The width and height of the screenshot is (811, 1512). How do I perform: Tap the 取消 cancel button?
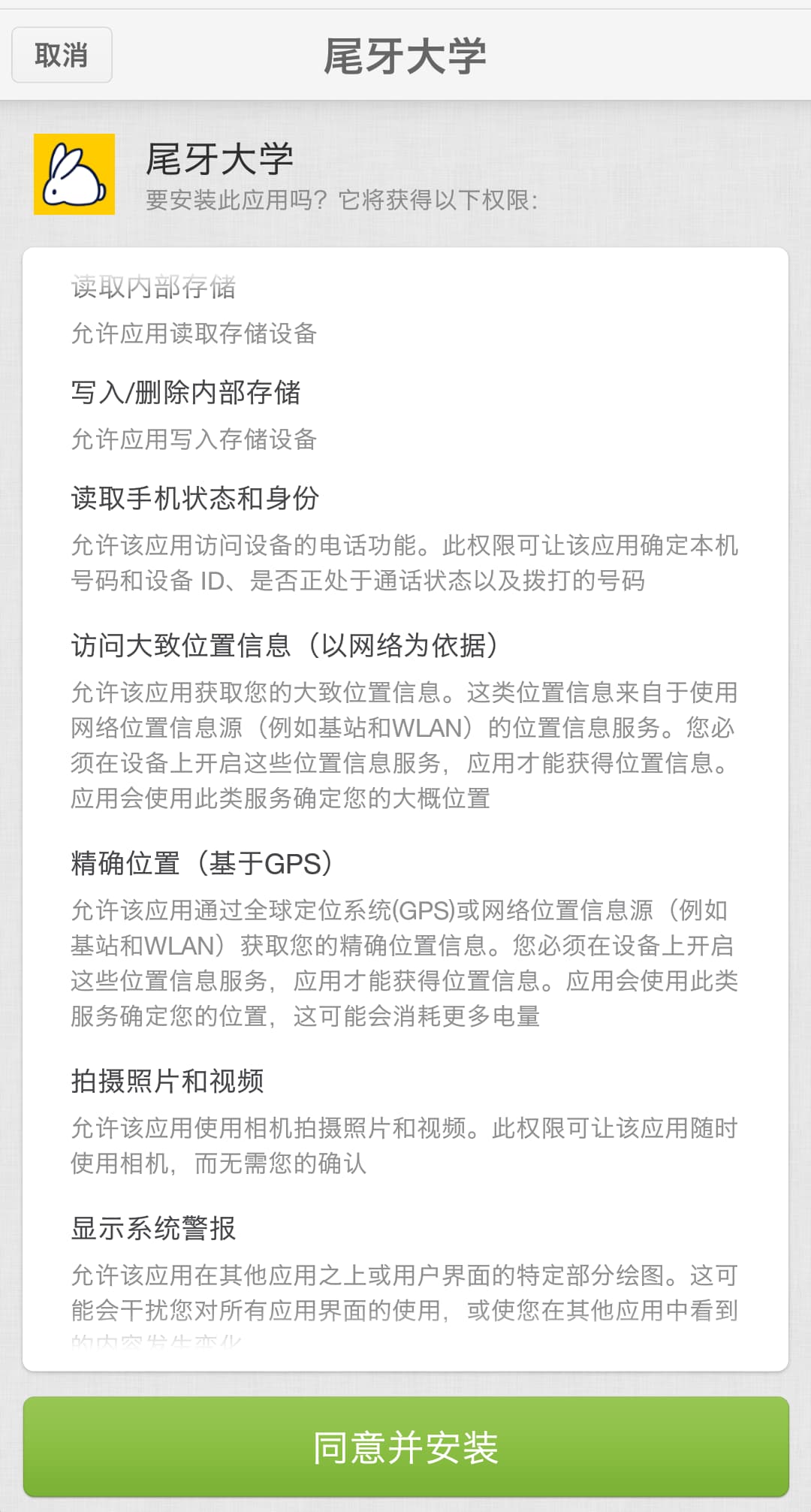coord(62,55)
